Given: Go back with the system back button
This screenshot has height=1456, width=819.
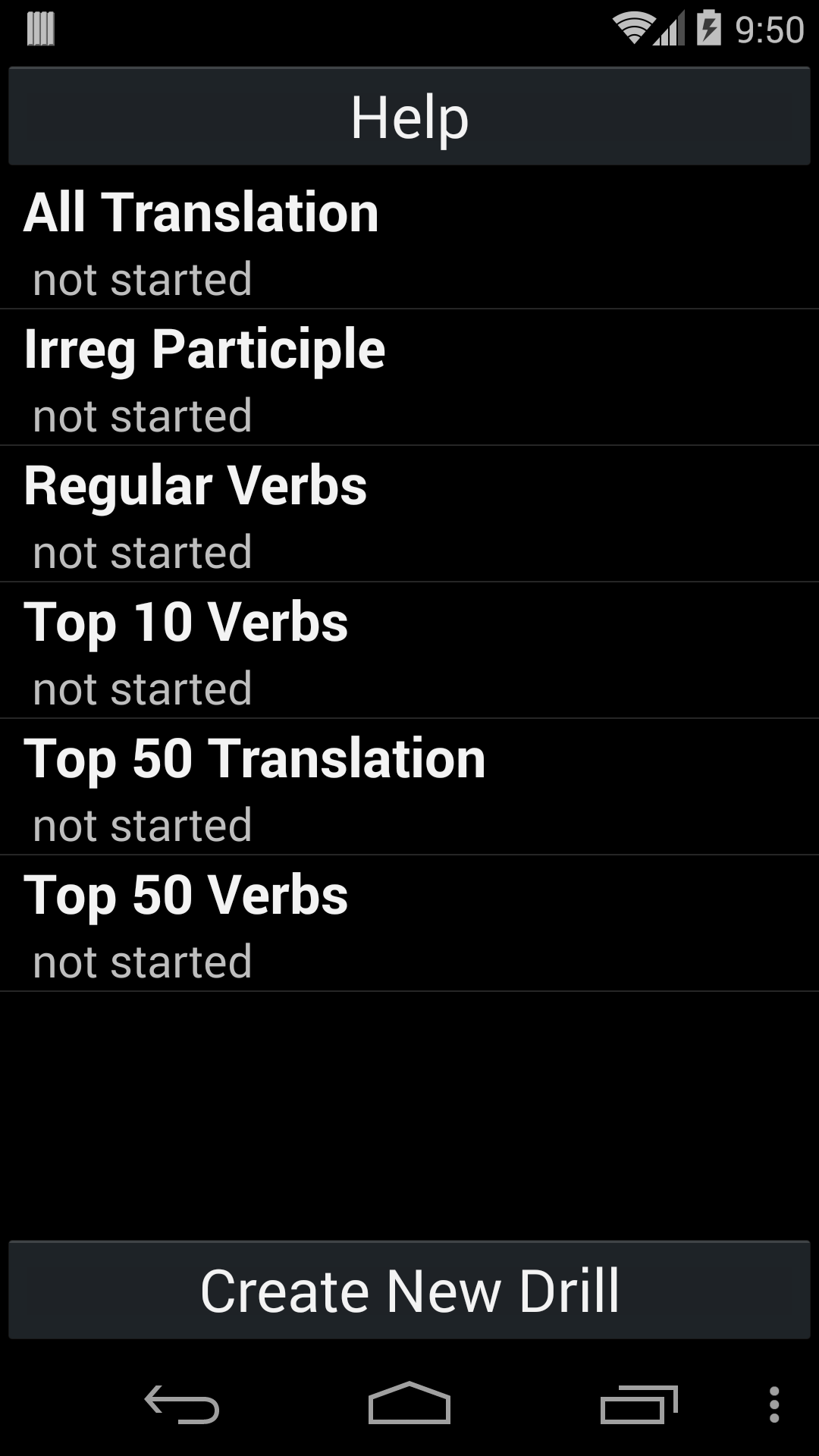Looking at the screenshot, I should tap(182, 1404).
